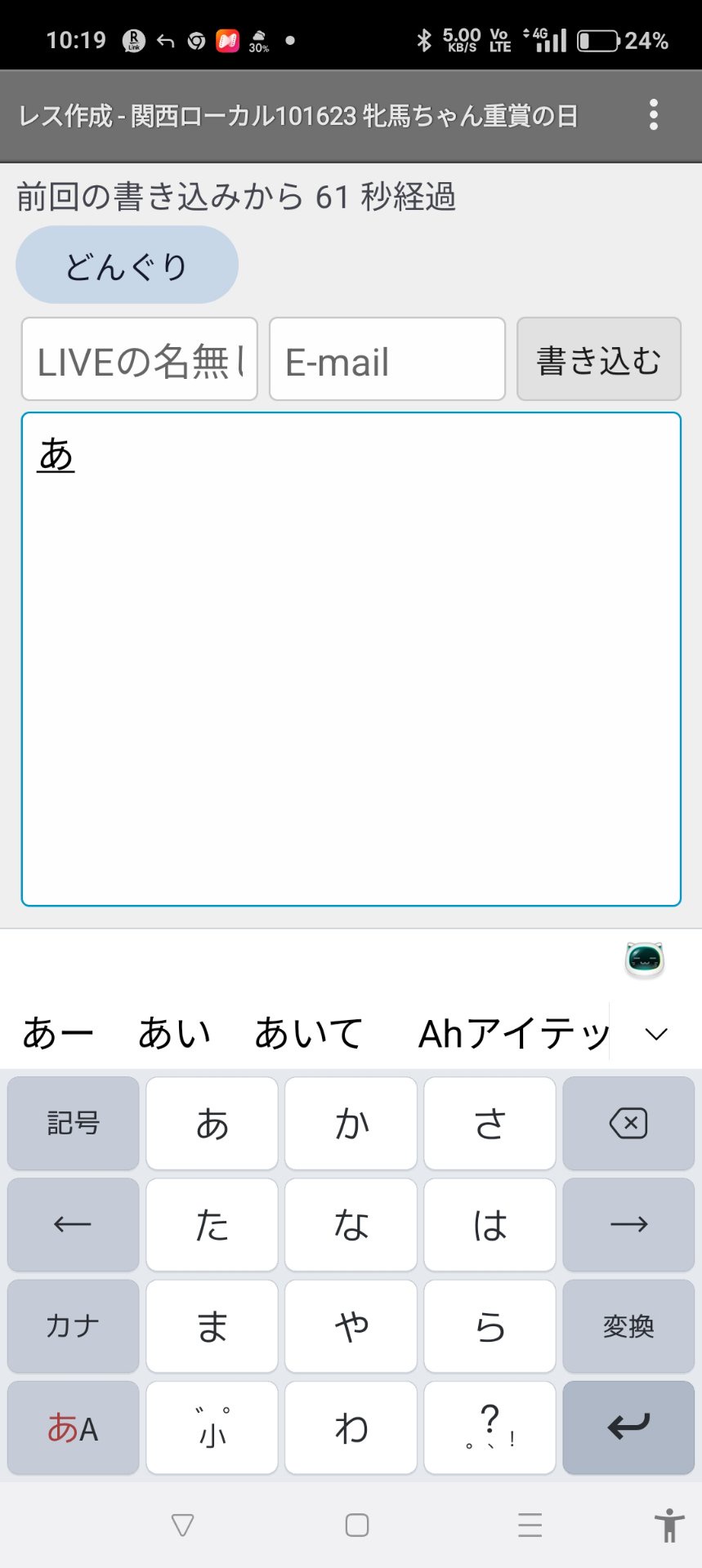Tap the system back navigation button
Screen dimensions: 702x1568
point(183,1525)
